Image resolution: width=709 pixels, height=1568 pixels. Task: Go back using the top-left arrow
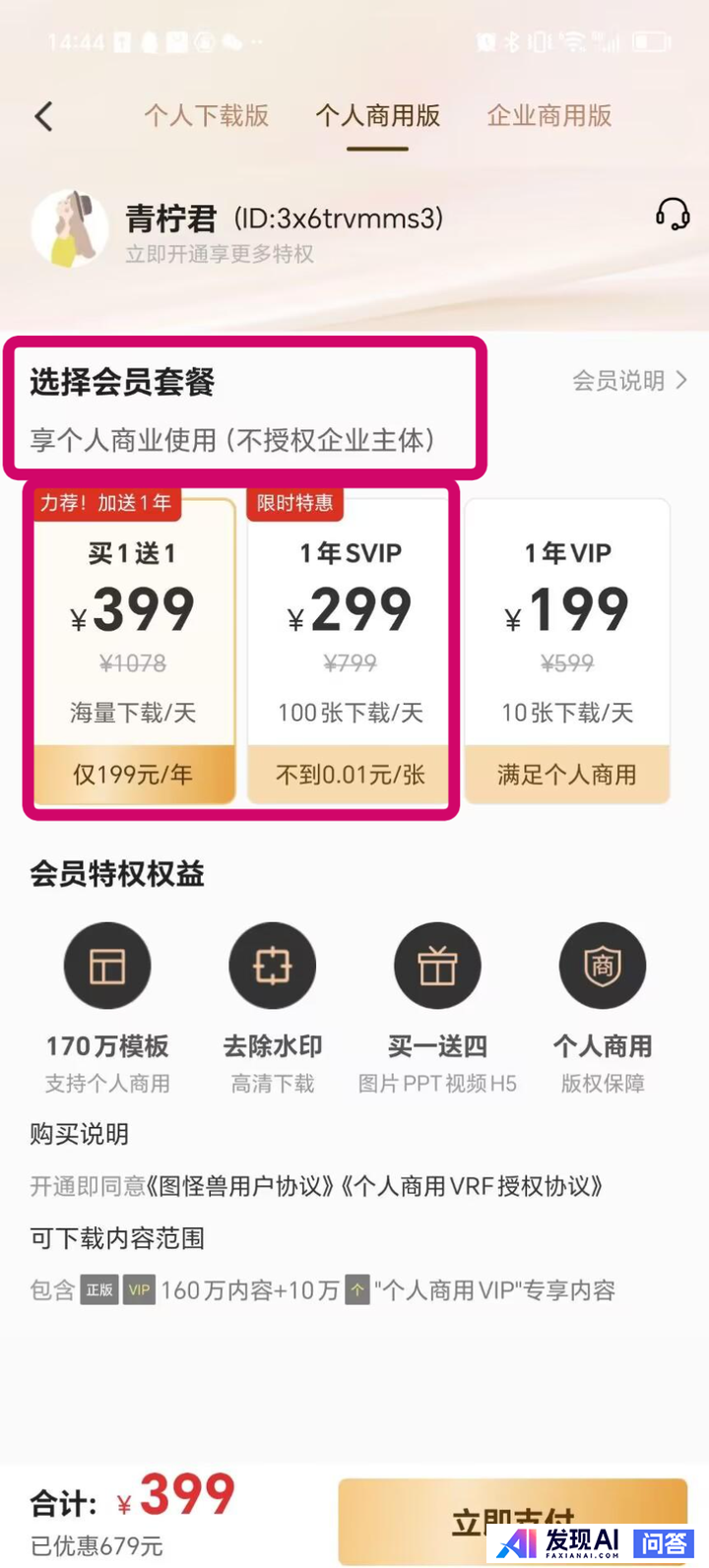tap(44, 117)
